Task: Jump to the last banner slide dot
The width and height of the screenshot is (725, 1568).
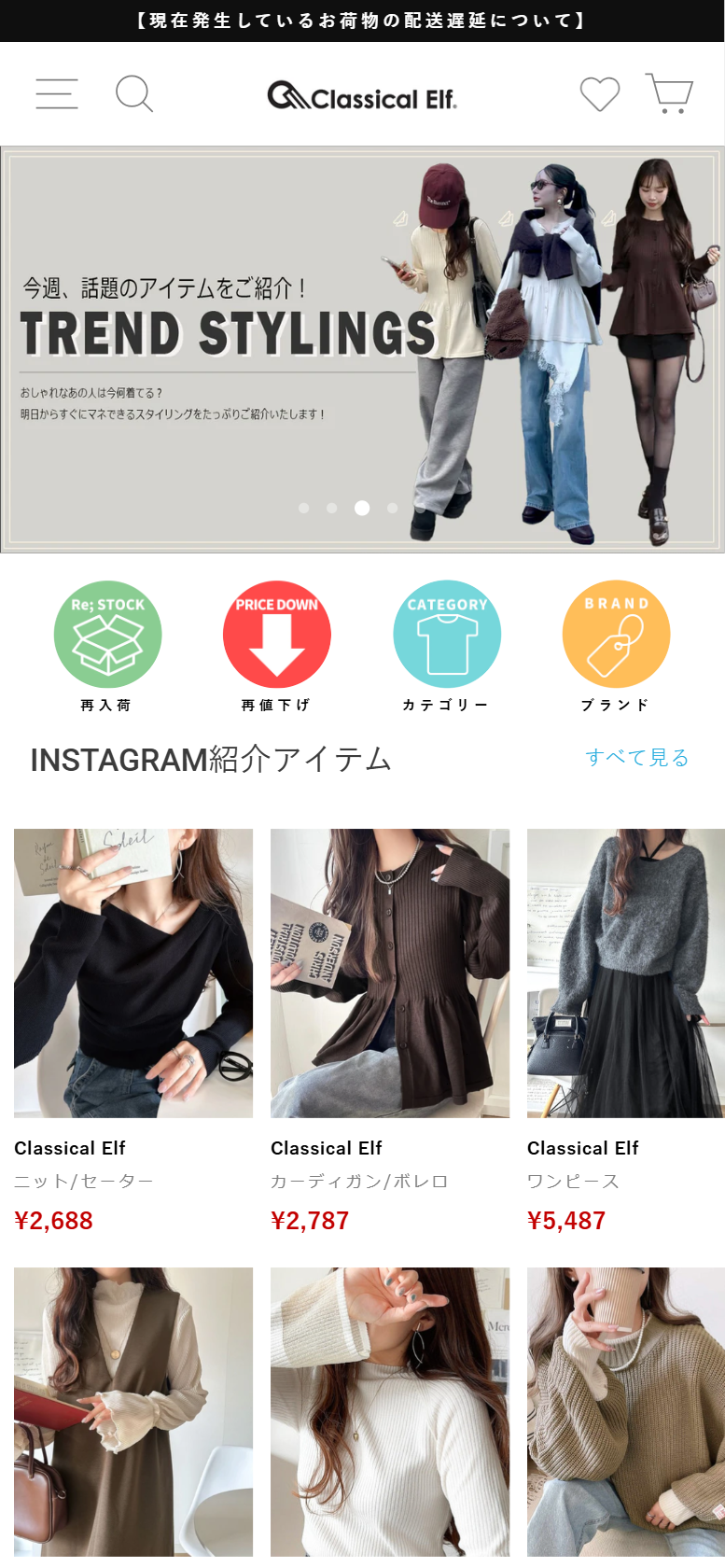Action: pyautogui.click(x=392, y=508)
